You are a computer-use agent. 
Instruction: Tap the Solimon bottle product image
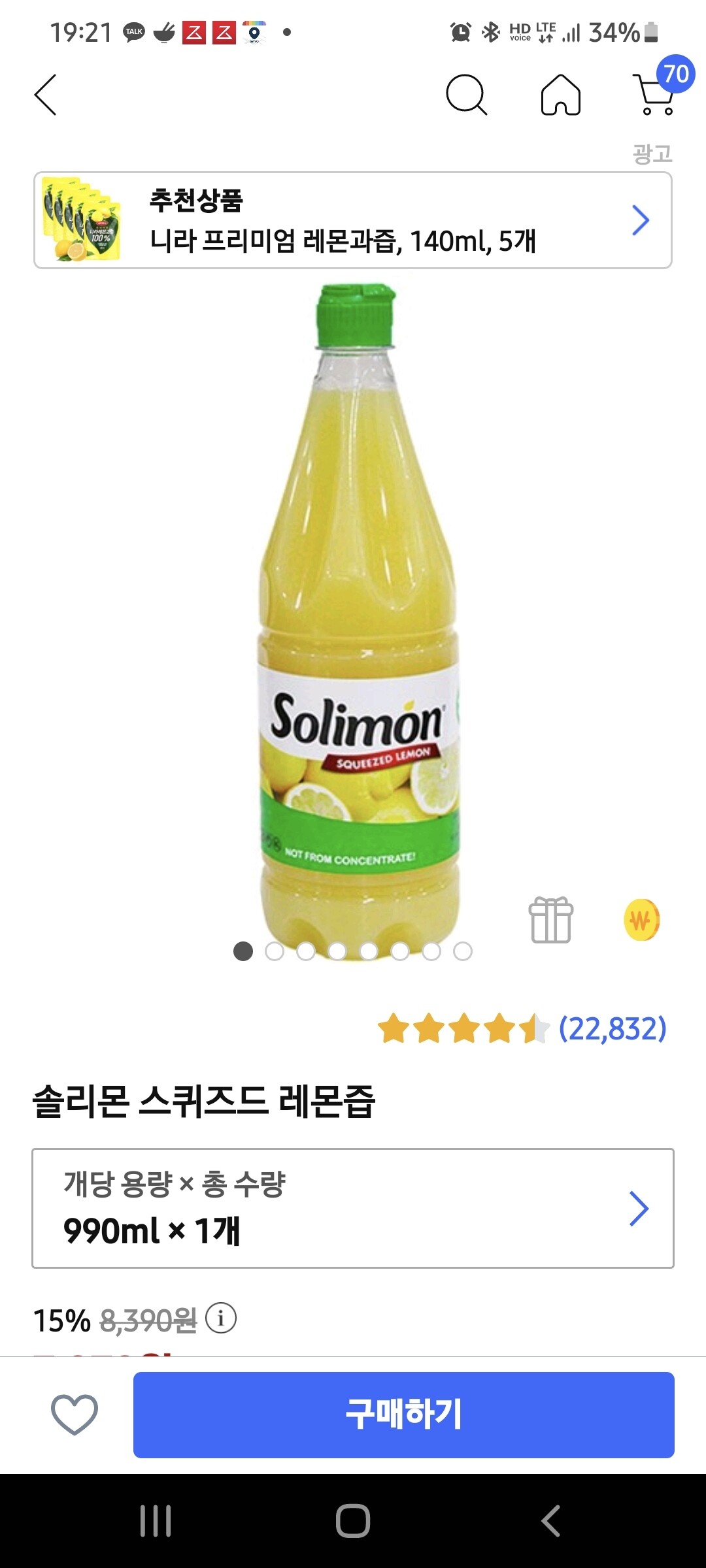(x=353, y=621)
